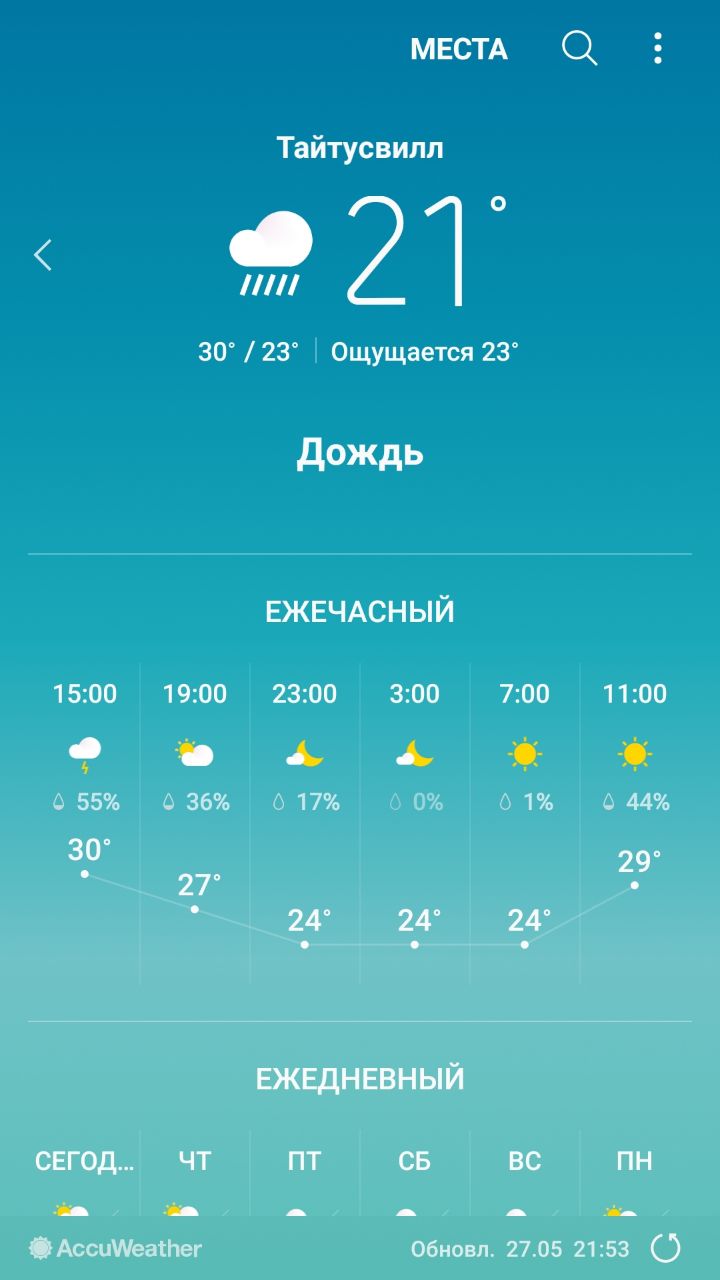Open the AccuWeather link
Screen dimensions: 720x1280
click(x=116, y=1248)
